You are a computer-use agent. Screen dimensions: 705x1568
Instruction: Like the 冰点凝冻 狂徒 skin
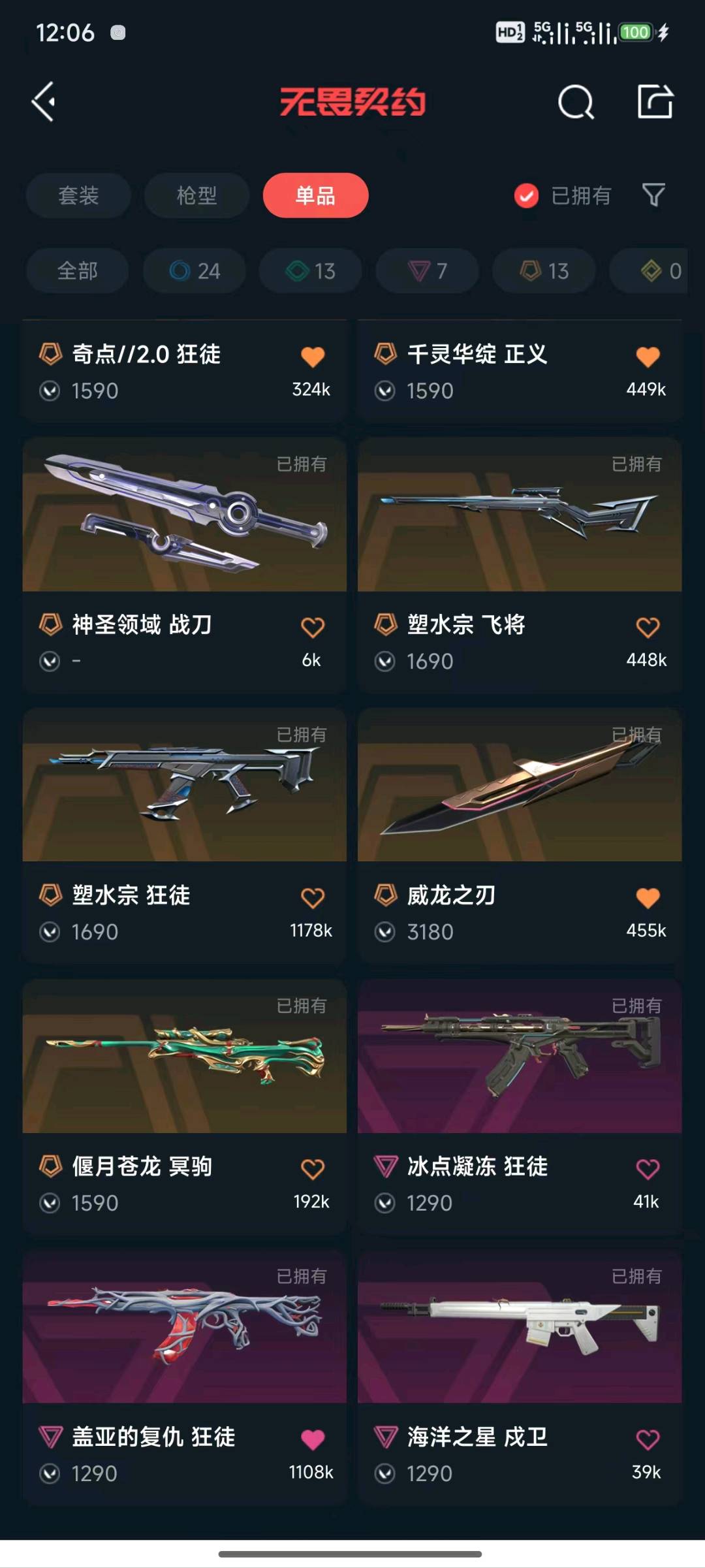pyautogui.click(x=648, y=1169)
